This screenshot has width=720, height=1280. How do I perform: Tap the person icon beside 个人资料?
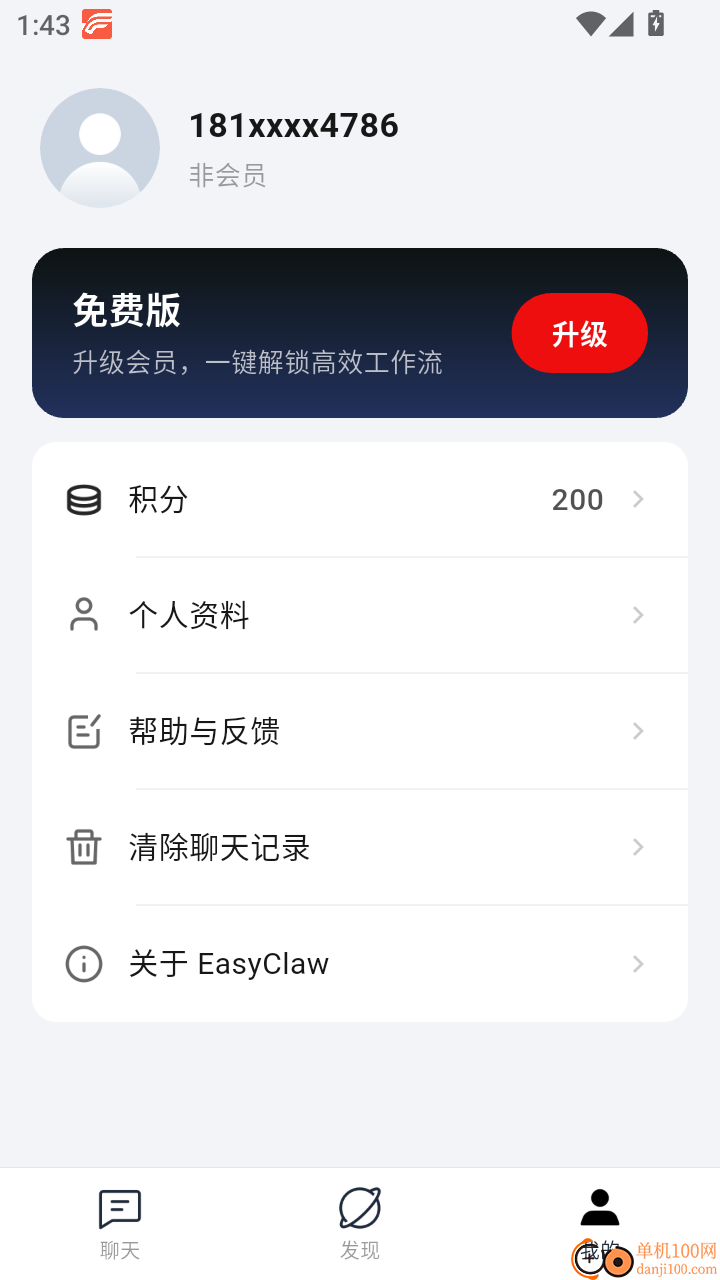click(x=83, y=615)
